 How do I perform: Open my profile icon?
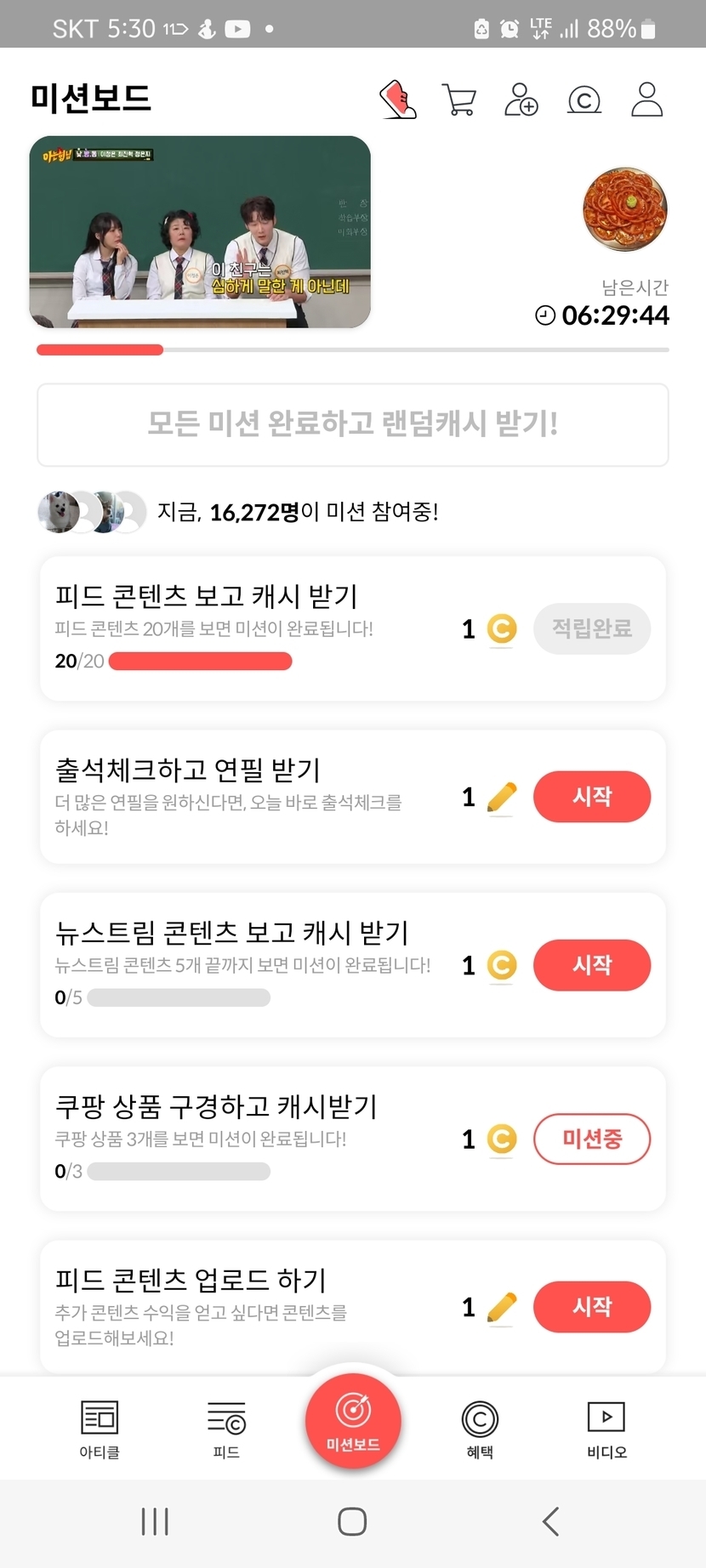pyautogui.click(x=646, y=99)
